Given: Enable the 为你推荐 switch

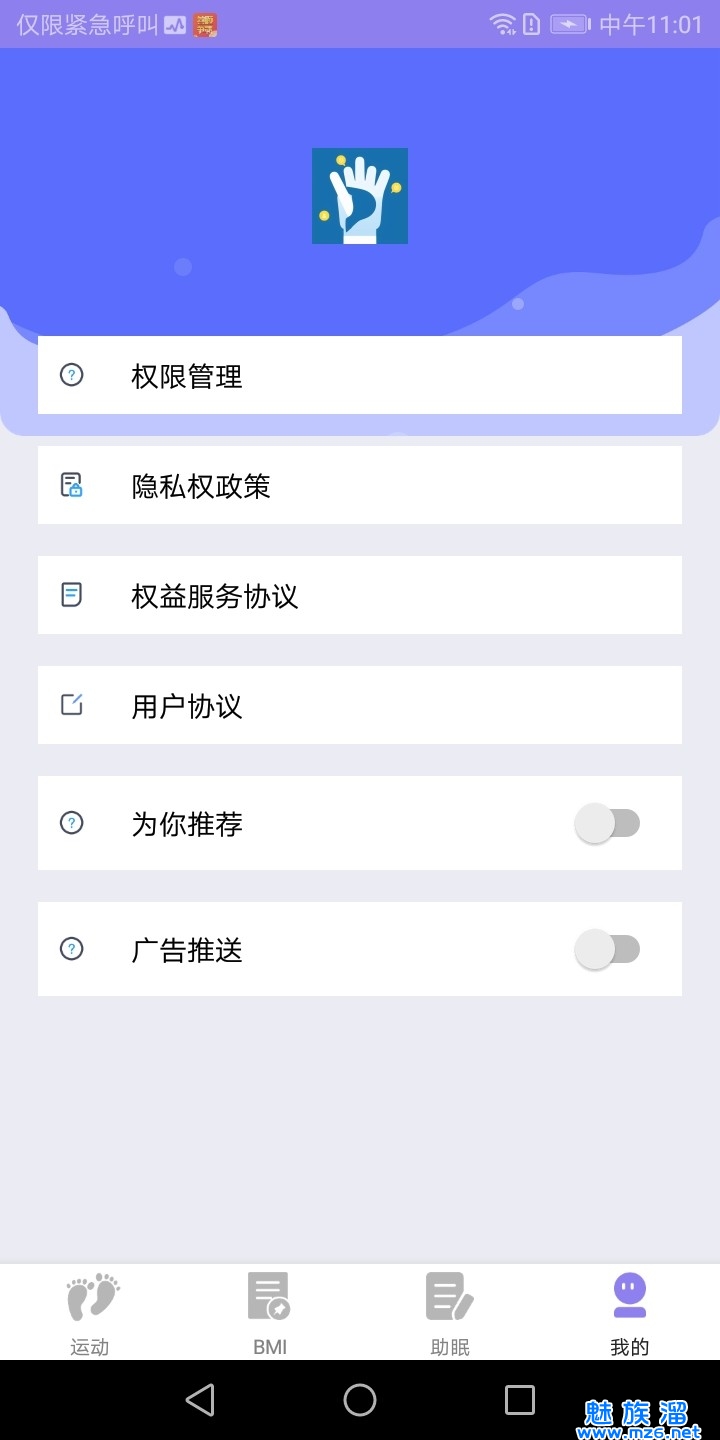Looking at the screenshot, I should tap(607, 823).
